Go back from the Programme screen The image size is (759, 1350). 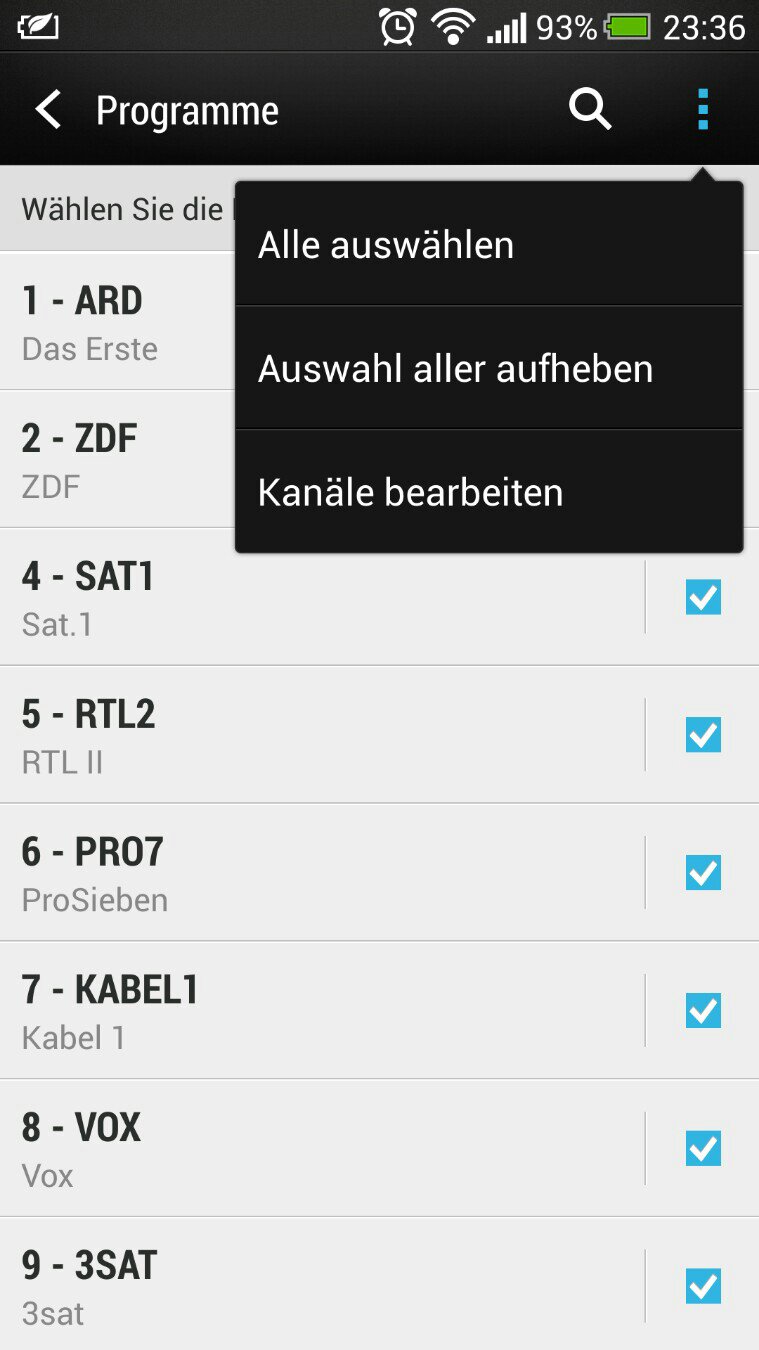click(x=48, y=109)
